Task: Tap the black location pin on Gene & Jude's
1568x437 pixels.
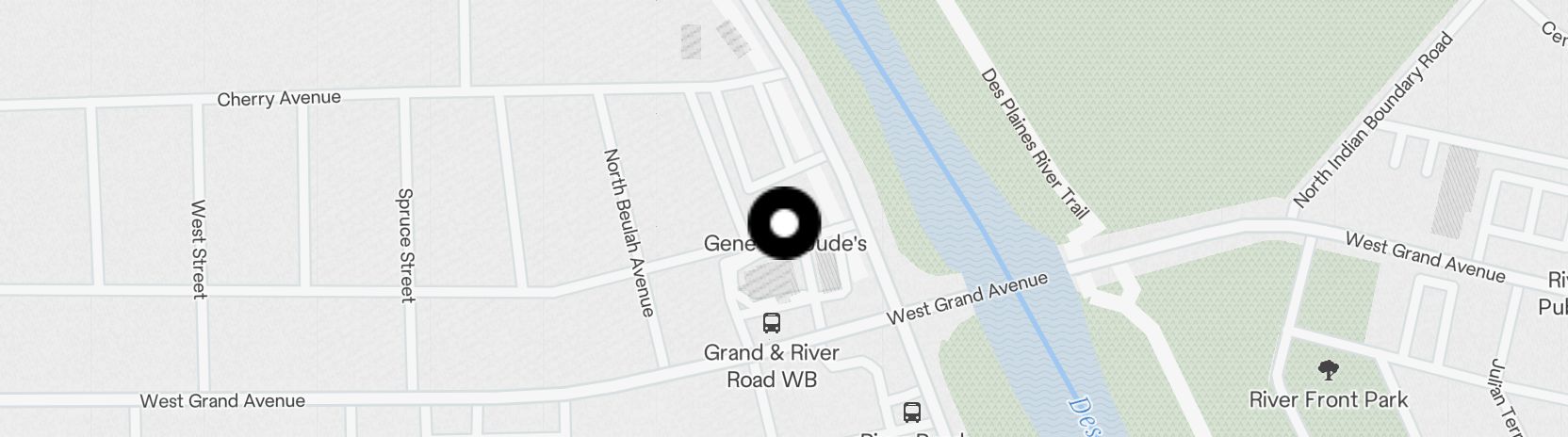Action: pos(784,224)
